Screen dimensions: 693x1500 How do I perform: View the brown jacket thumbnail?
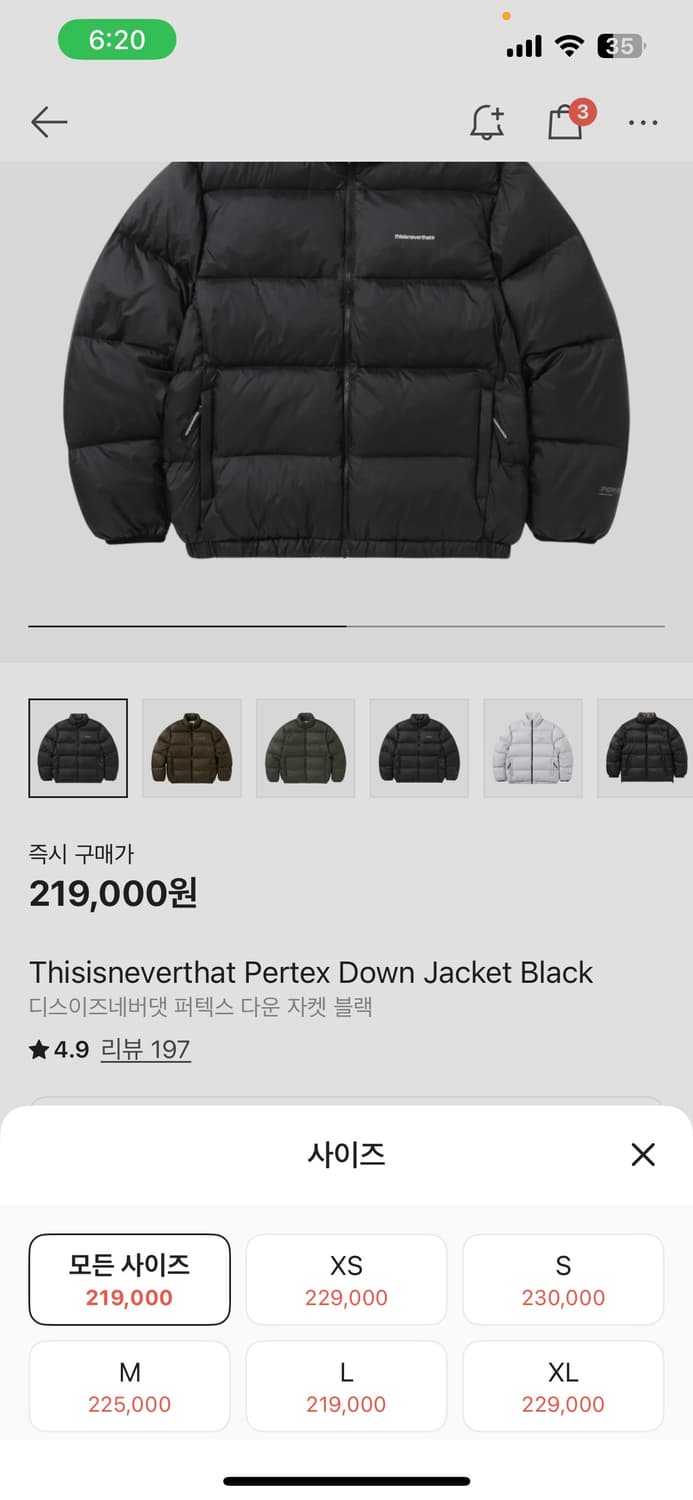(x=192, y=748)
